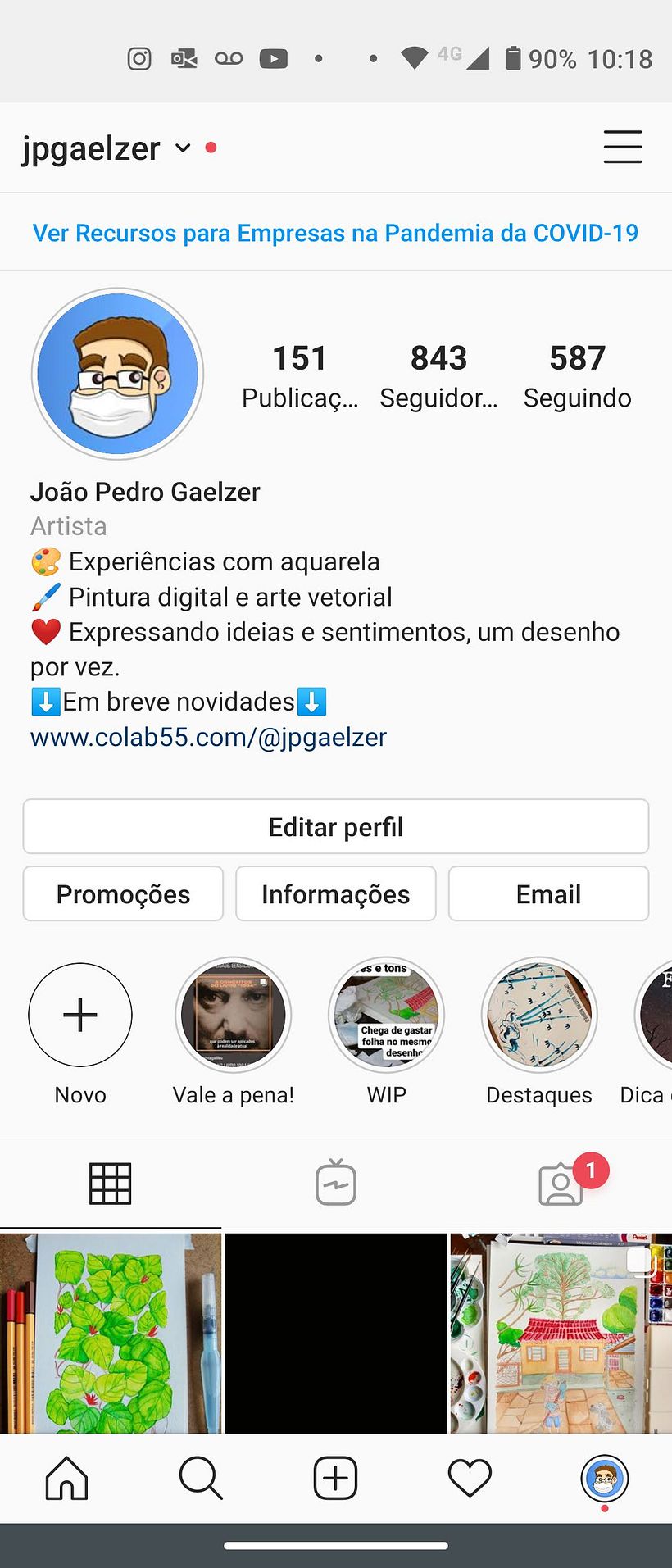This screenshot has height=1568, width=672.
Task: Tap the Email contact button
Action: coord(547,893)
